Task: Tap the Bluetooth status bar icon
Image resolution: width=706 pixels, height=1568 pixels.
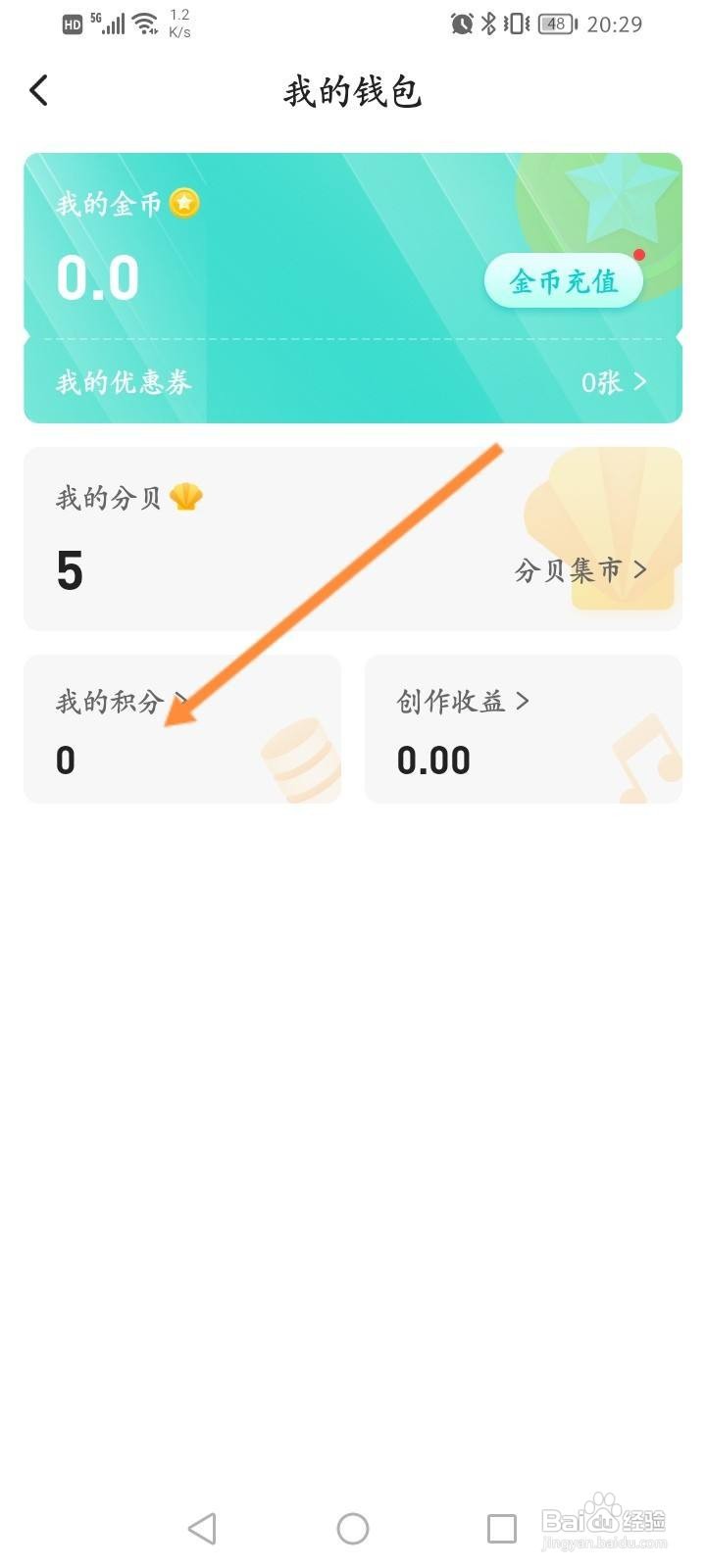Action: pyautogui.click(x=489, y=24)
